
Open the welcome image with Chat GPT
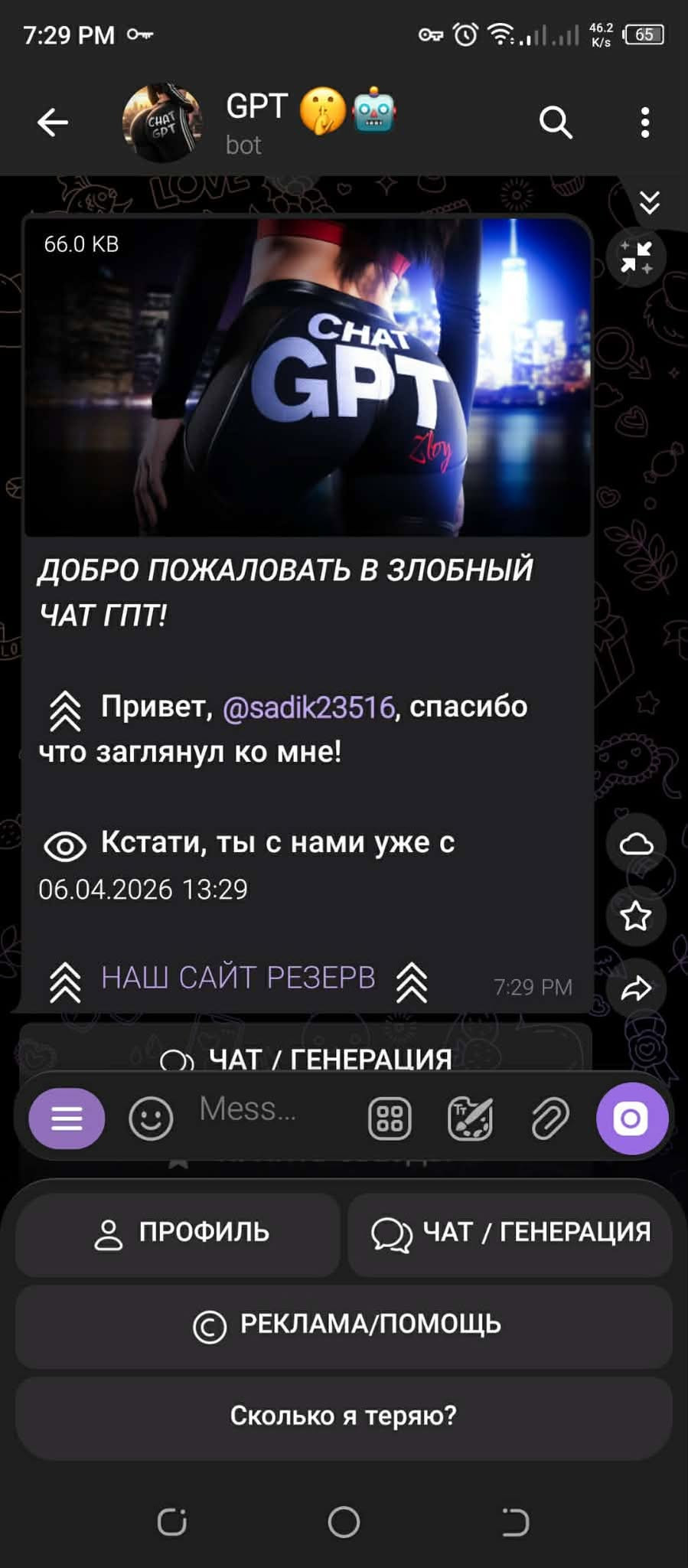(308, 377)
